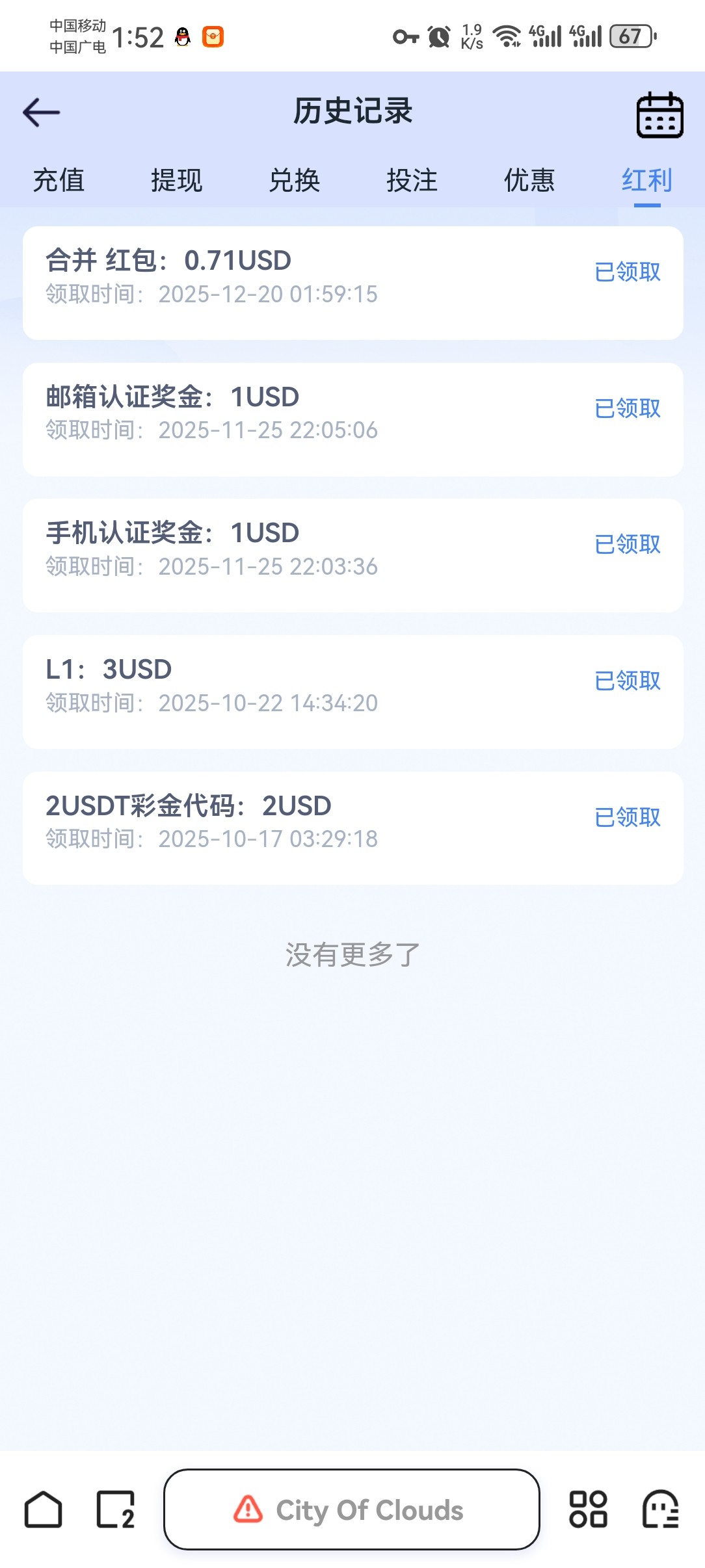
Task: Go back from the 历史记录 page
Action: click(41, 112)
